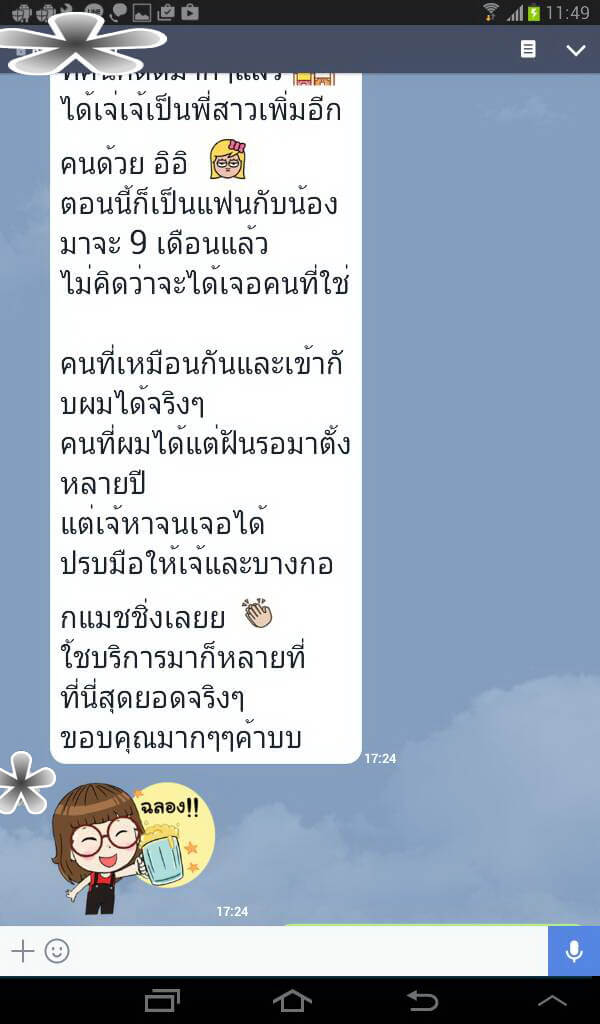Go back using system back button
The width and height of the screenshot is (600, 1024).
[x=422, y=1000]
